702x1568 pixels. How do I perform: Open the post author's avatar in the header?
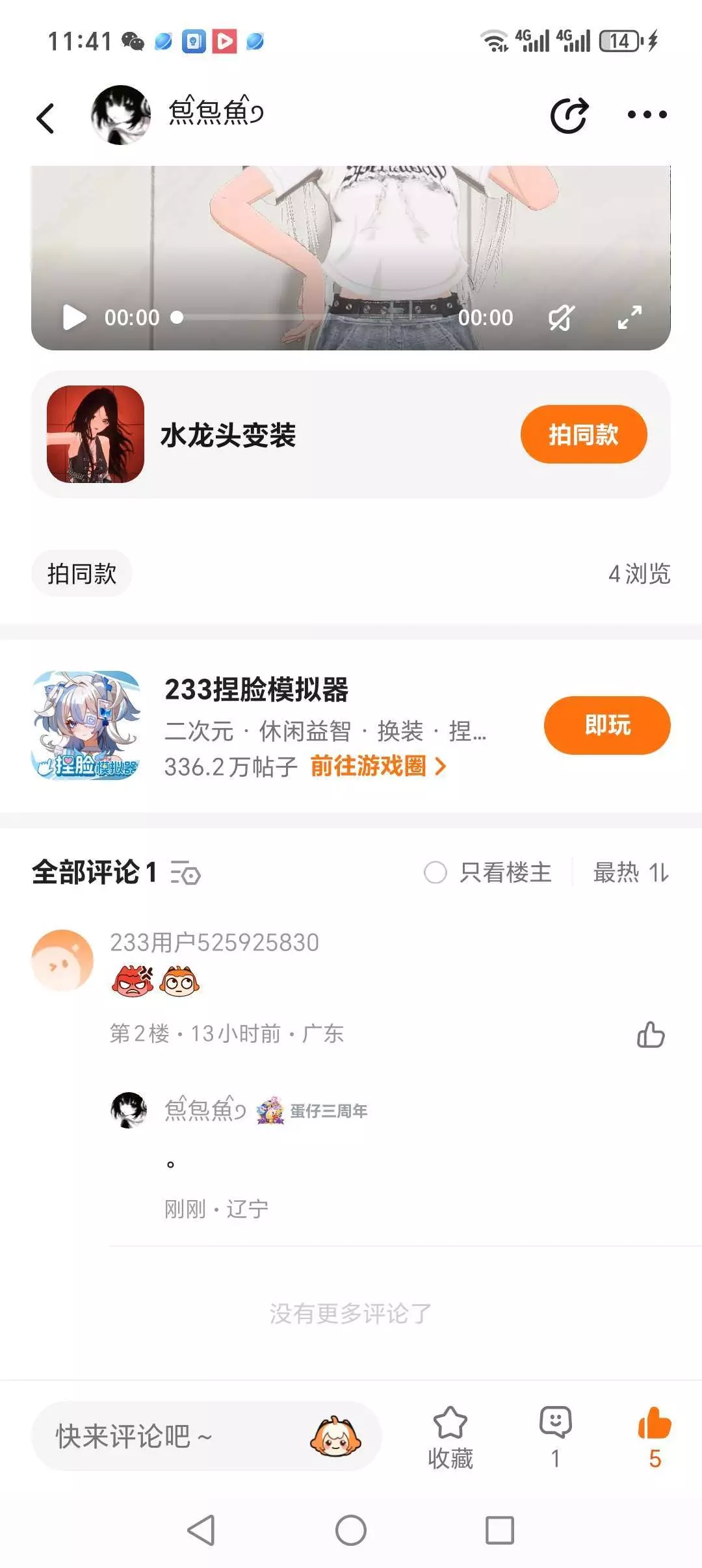click(121, 115)
